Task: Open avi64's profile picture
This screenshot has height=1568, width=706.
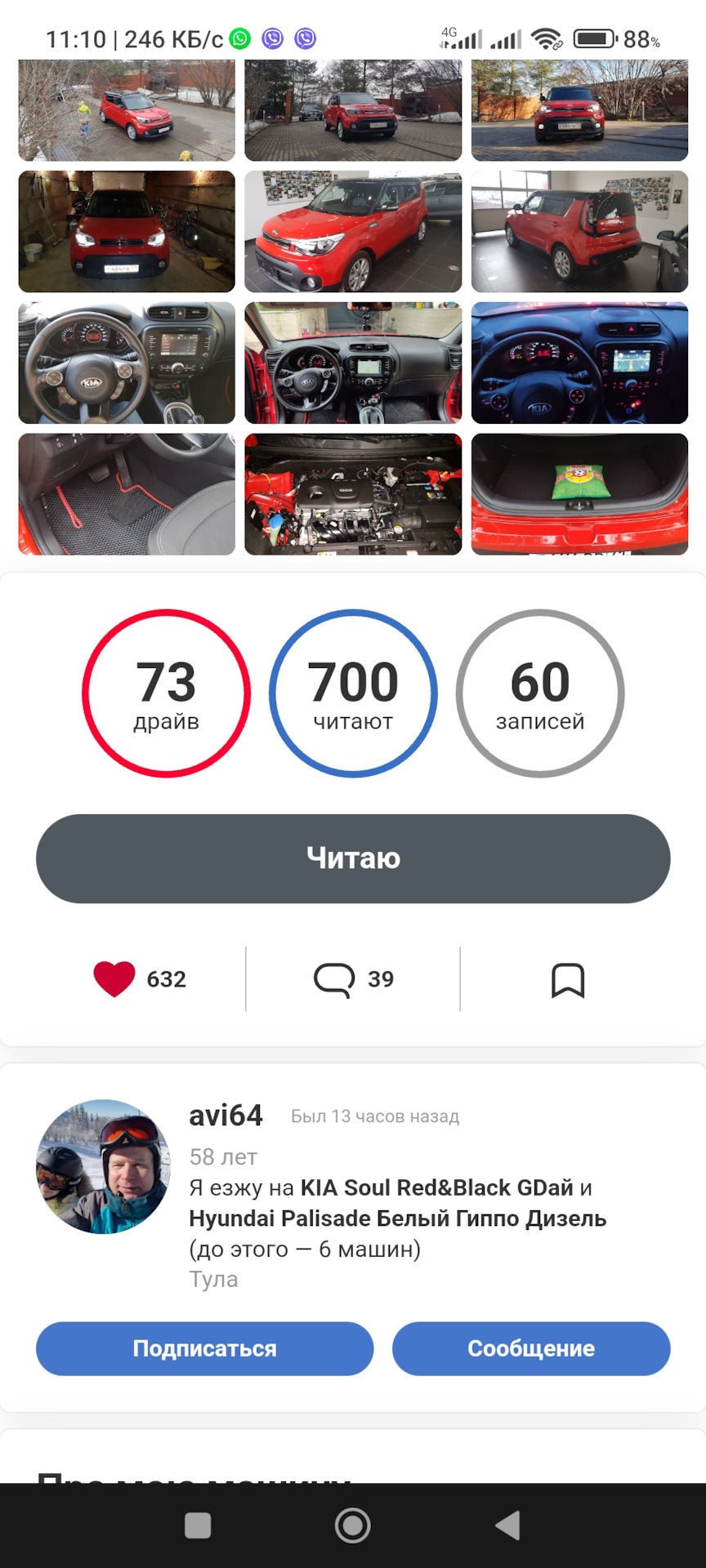Action: [103, 1166]
